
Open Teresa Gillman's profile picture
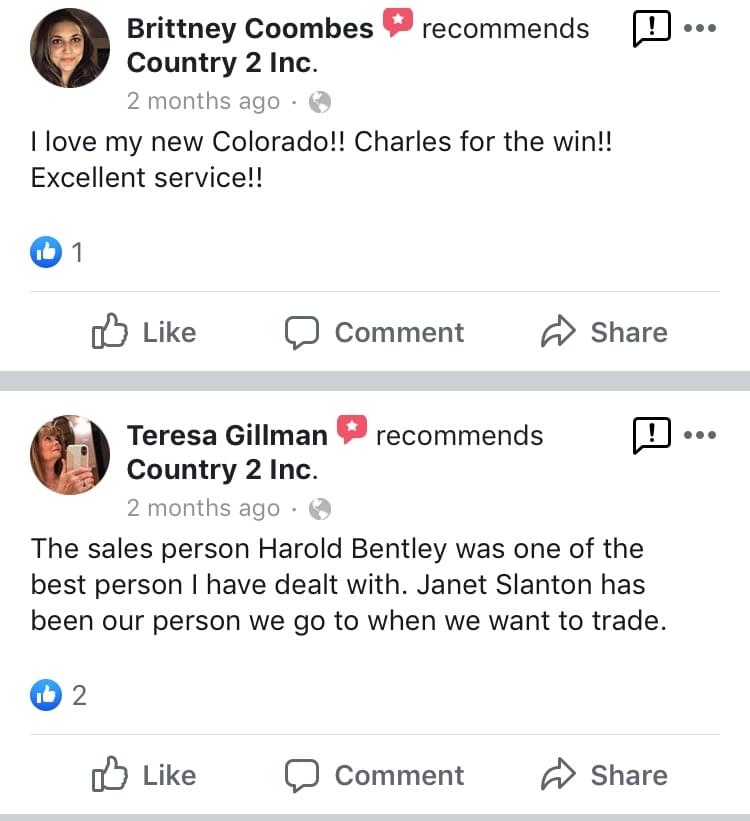coord(70,455)
